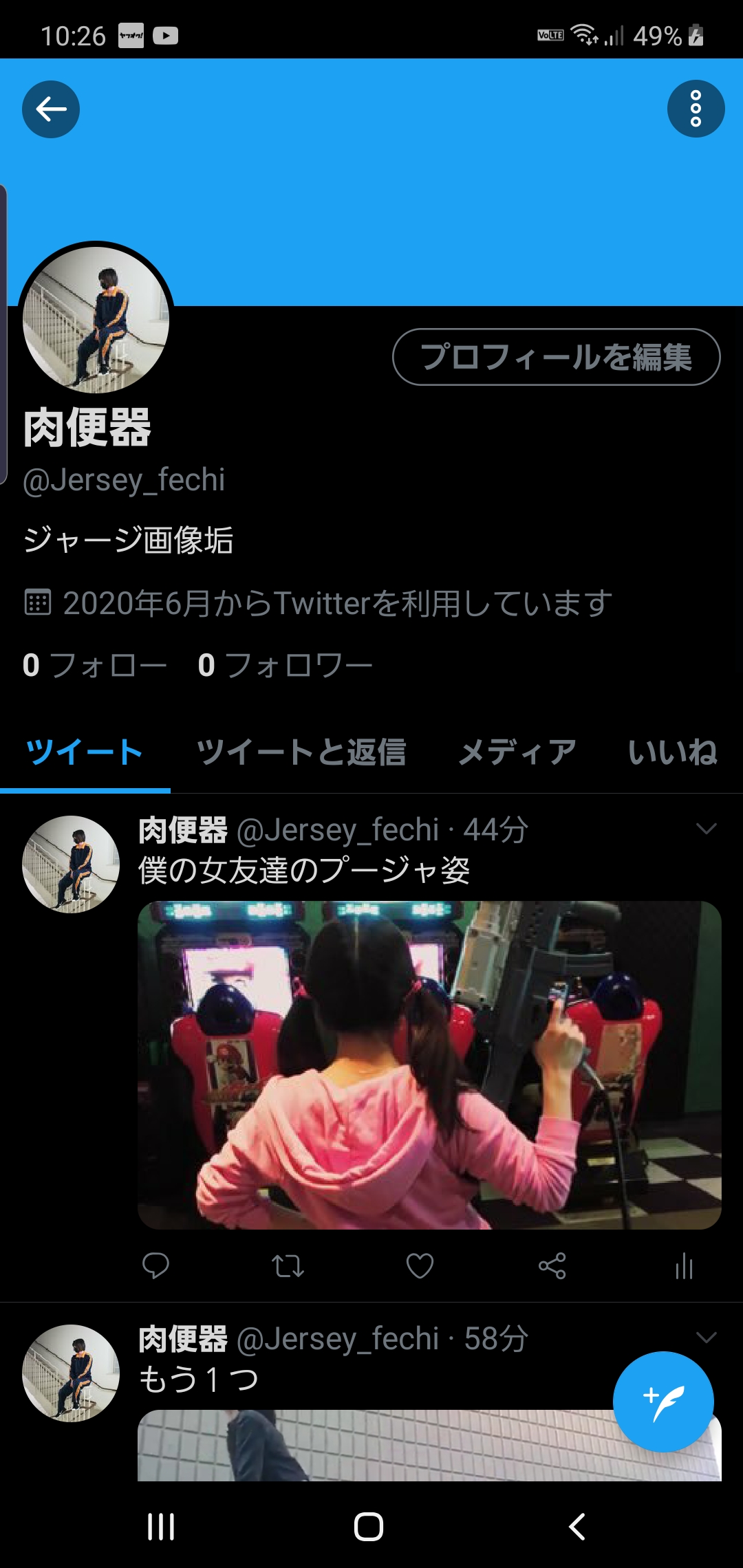View analytics for the 44分 tweet
743x1568 pixels.
pos(684,1265)
